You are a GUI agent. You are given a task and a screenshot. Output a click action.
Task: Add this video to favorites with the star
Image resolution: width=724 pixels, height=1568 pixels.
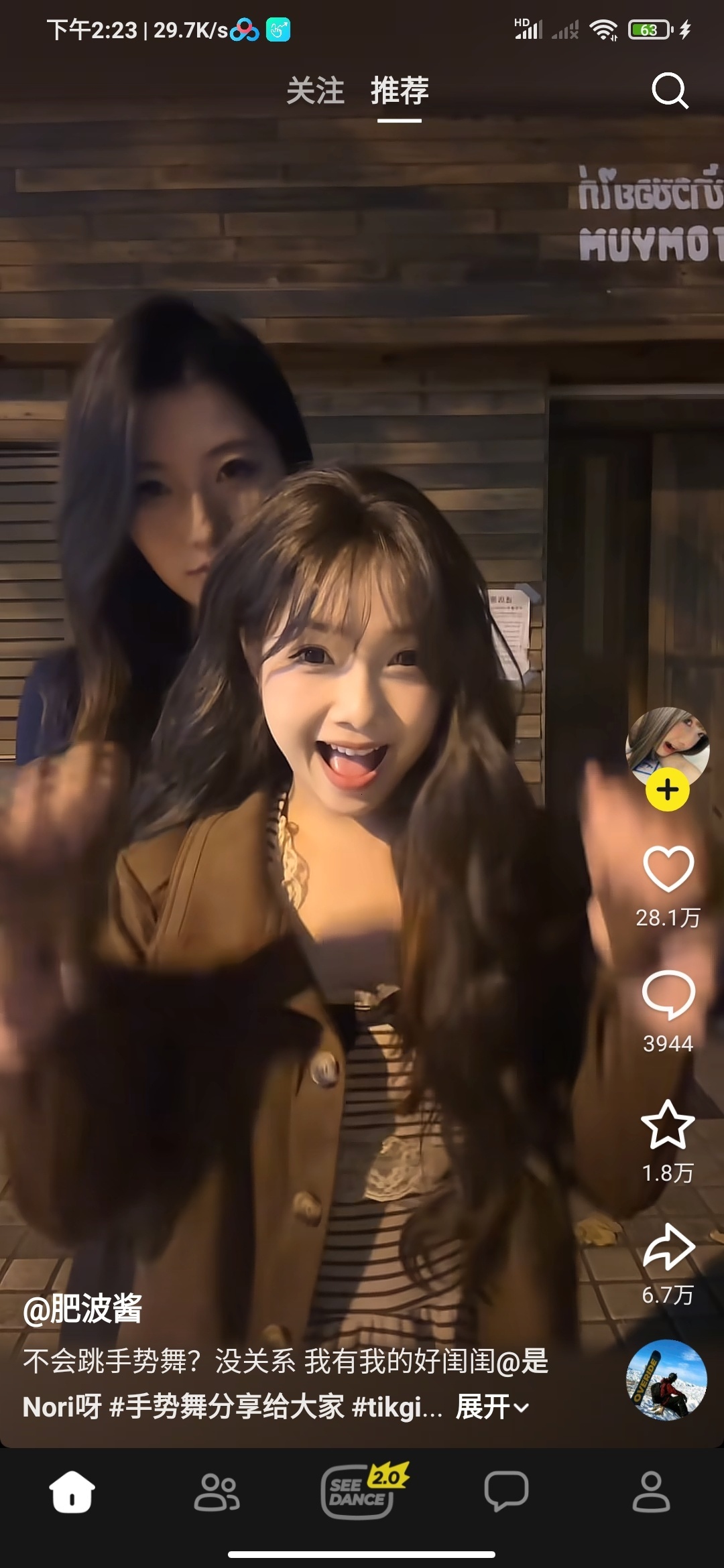click(x=668, y=1124)
